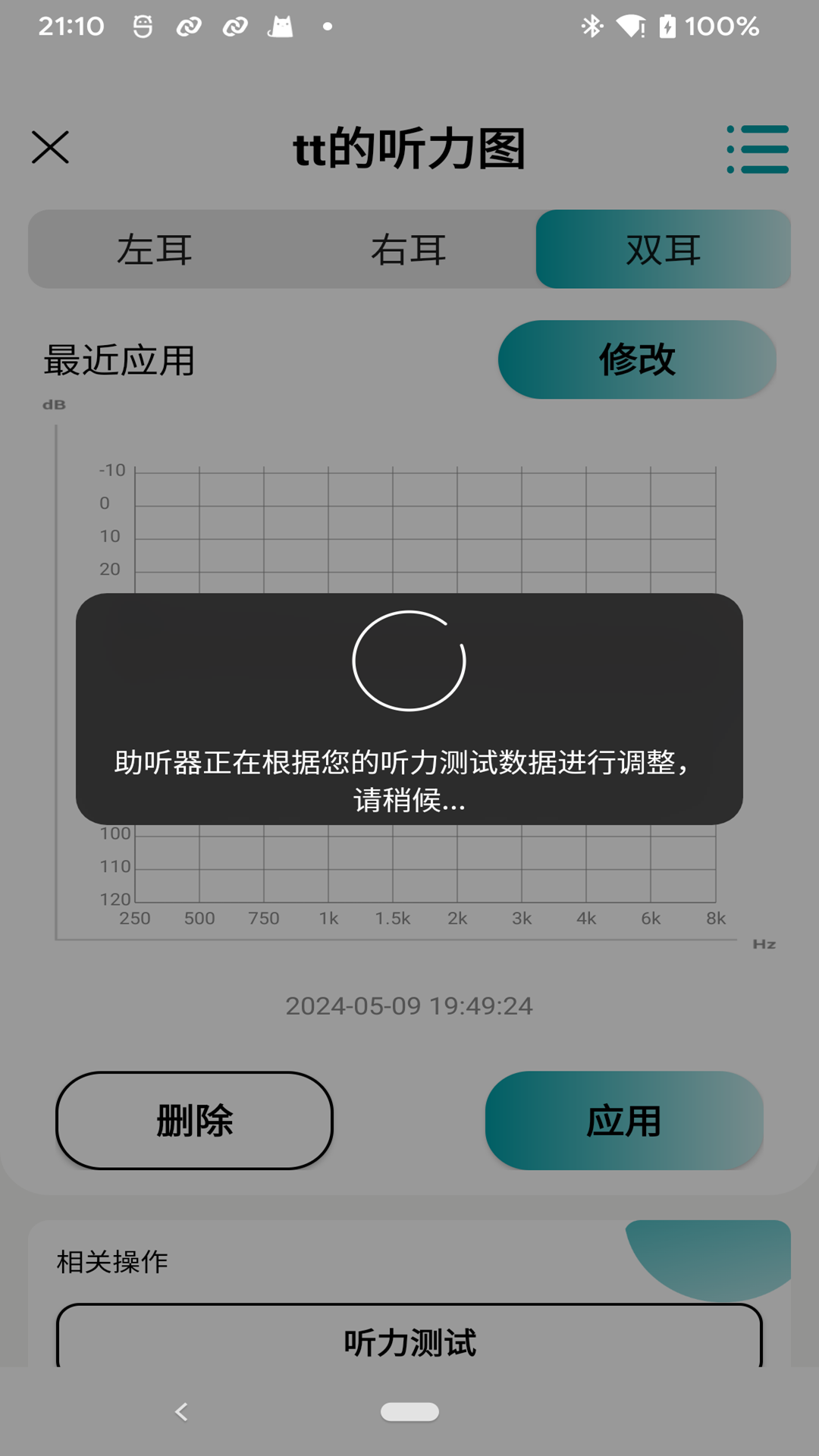
Task: Delete this audiogram with 删除
Action: pyautogui.click(x=194, y=1120)
